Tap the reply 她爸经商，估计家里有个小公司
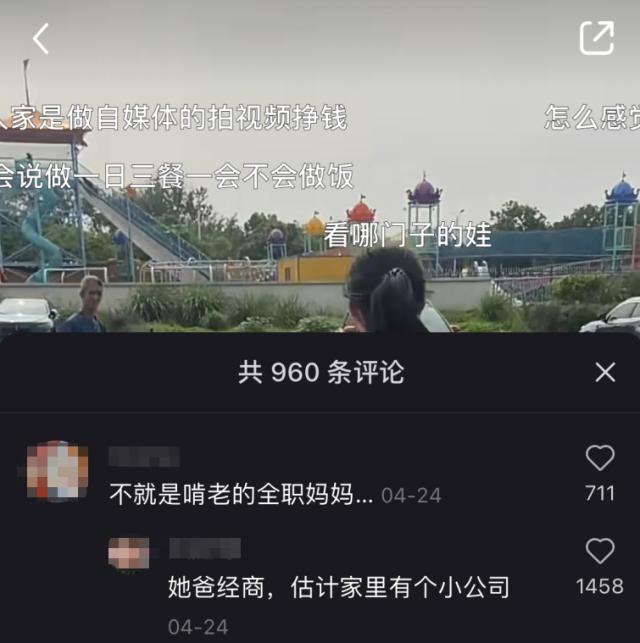Viewport: 640px width, 643px height. (338, 587)
